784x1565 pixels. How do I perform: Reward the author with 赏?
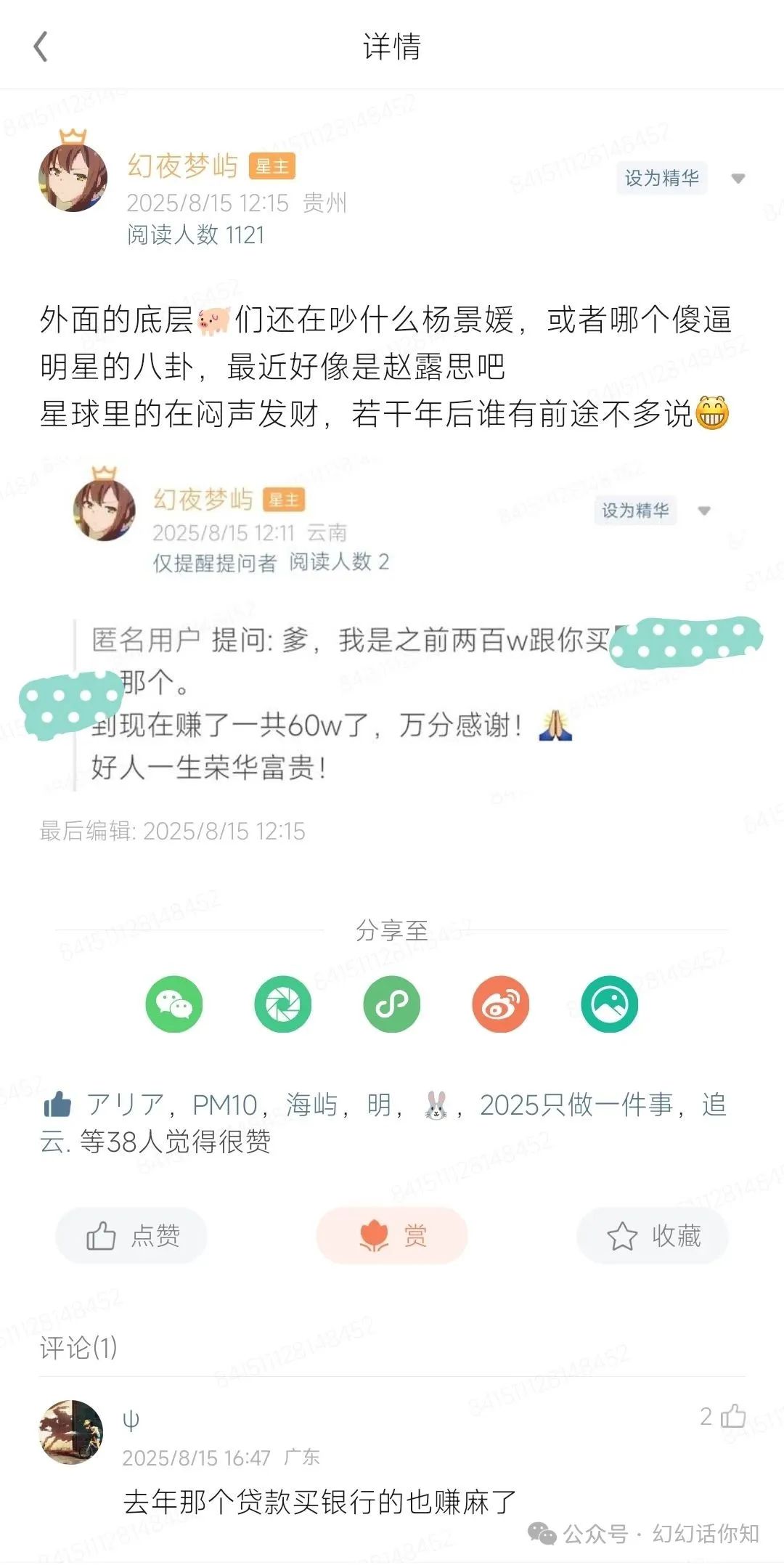[392, 1235]
